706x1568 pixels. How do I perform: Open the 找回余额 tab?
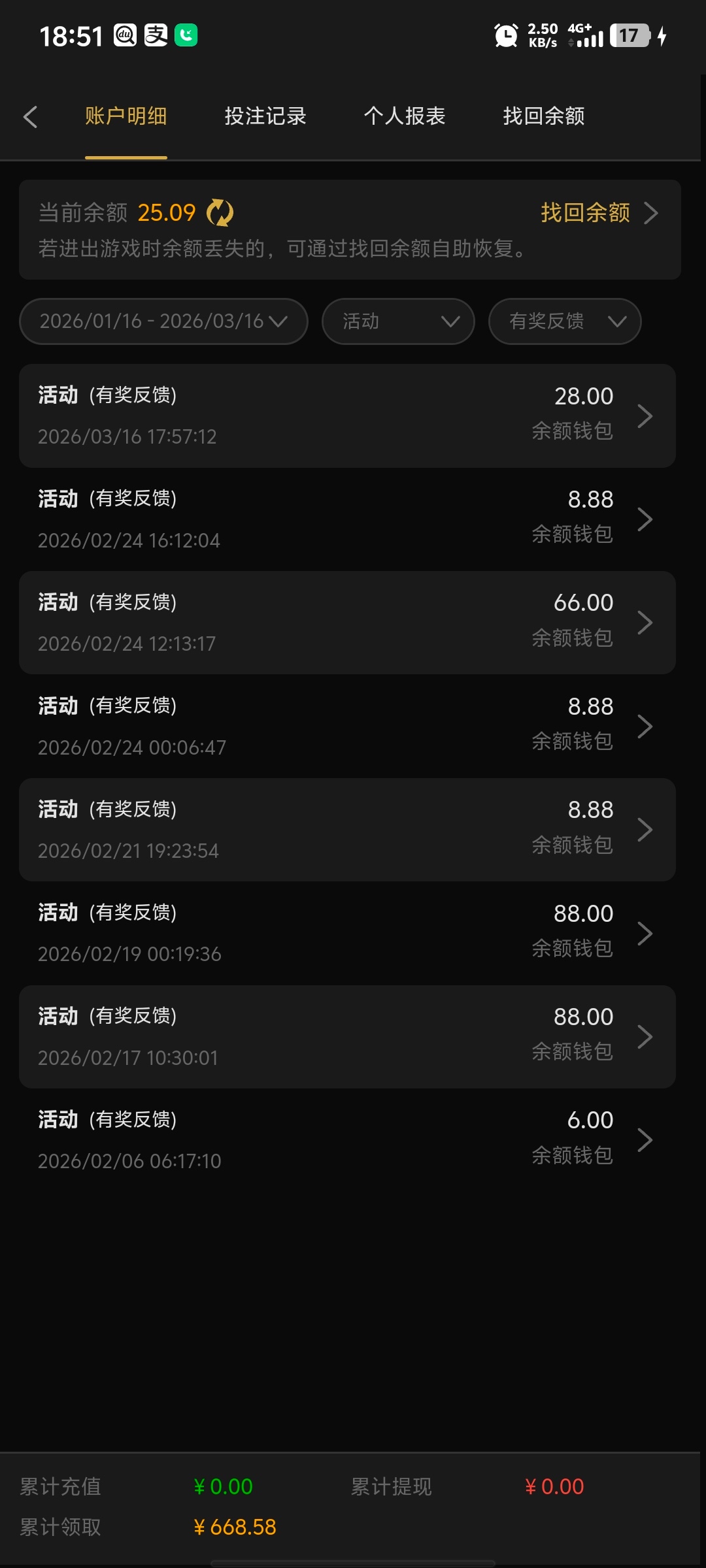tap(544, 116)
